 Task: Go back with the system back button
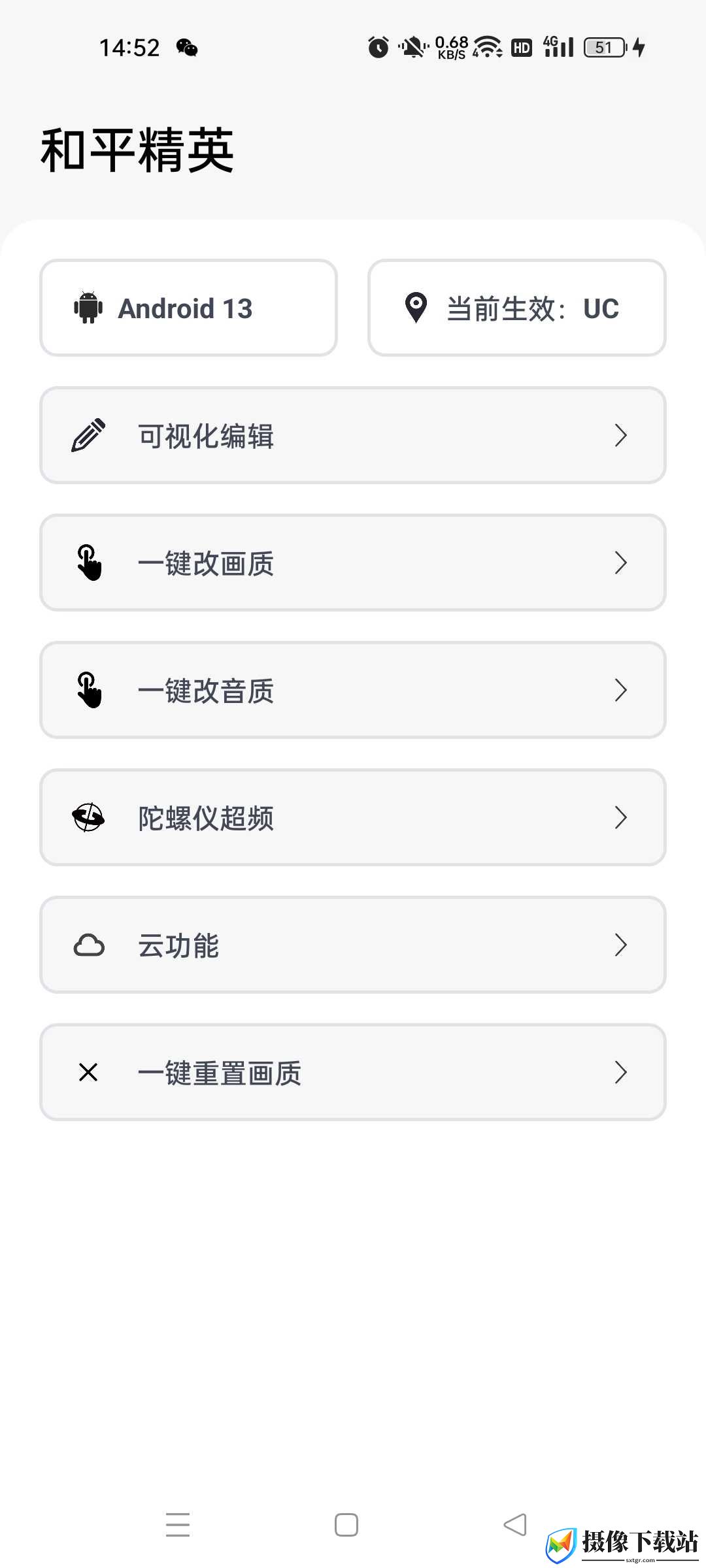point(515,1525)
